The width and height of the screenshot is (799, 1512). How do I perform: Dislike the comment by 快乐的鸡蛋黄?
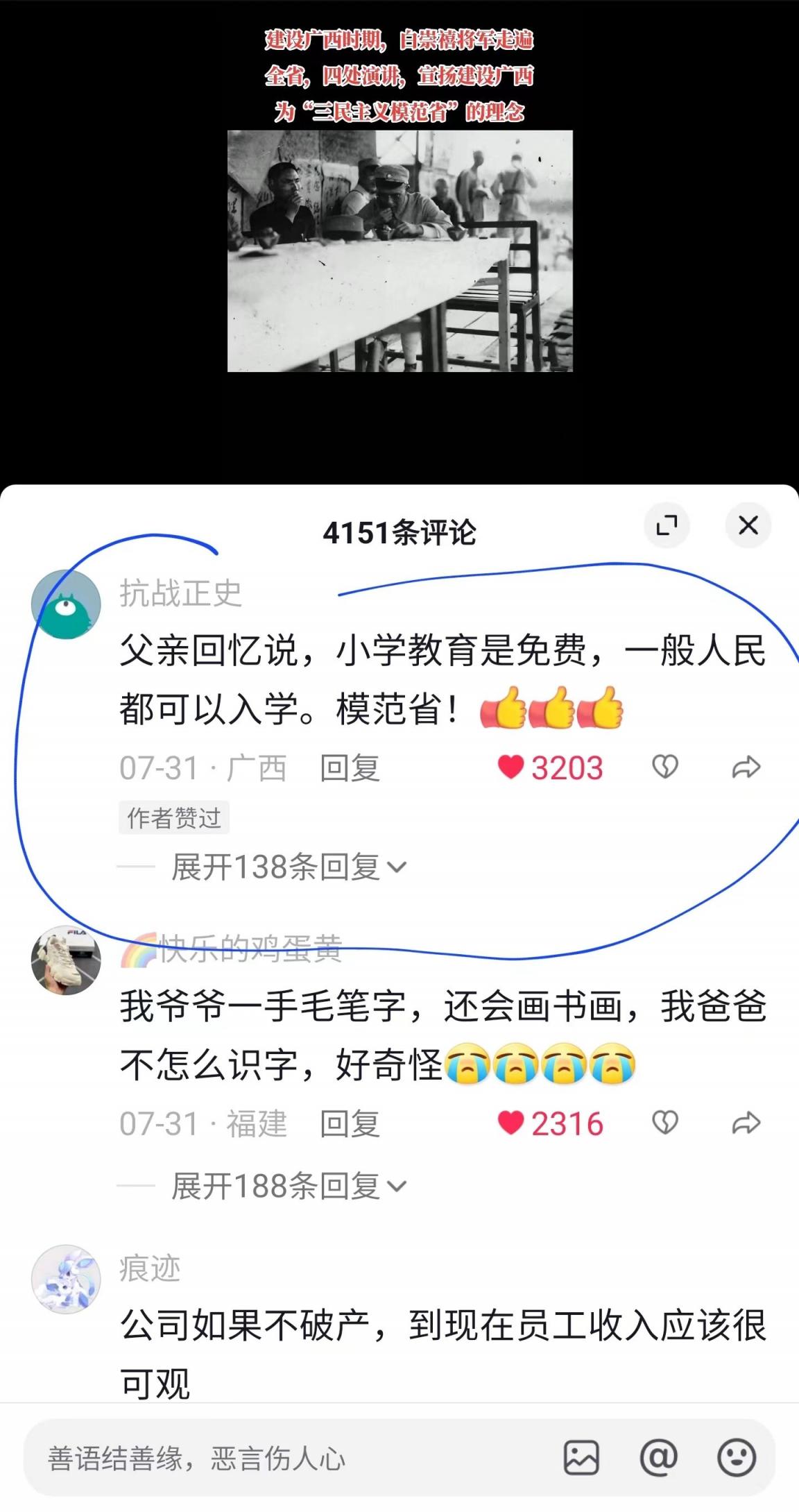coord(665,1123)
